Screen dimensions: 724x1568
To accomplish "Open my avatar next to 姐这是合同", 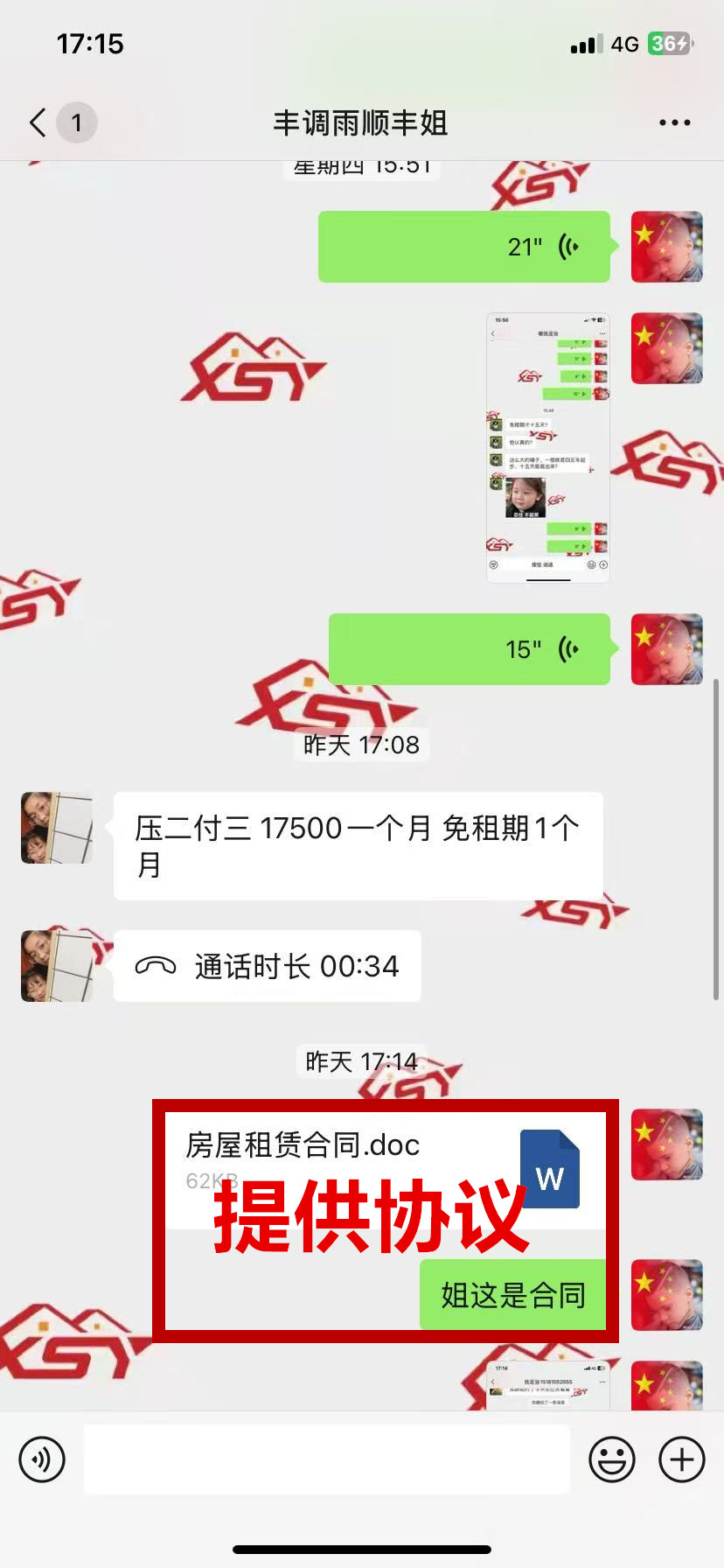I will click(x=666, y=1295).
